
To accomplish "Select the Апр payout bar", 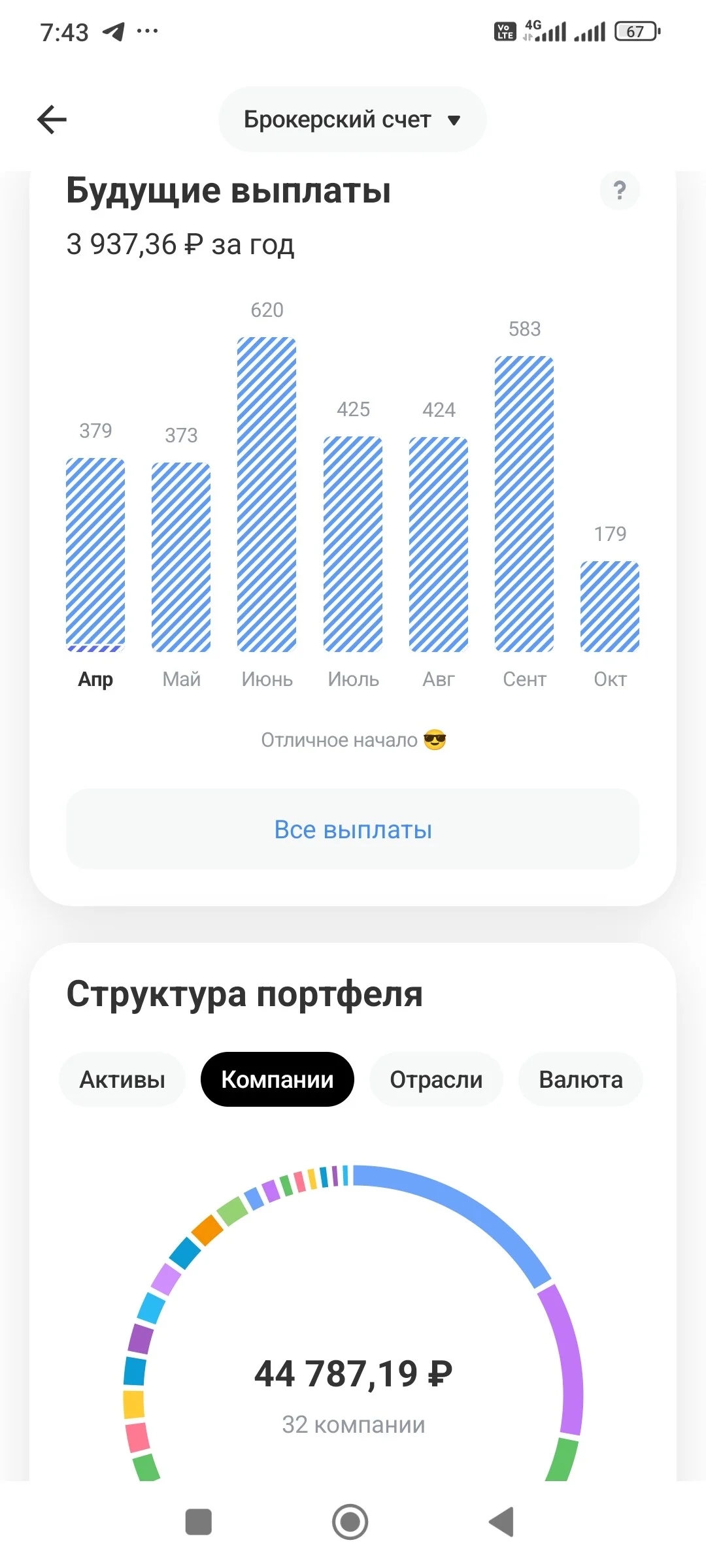I will click(95, 555).
